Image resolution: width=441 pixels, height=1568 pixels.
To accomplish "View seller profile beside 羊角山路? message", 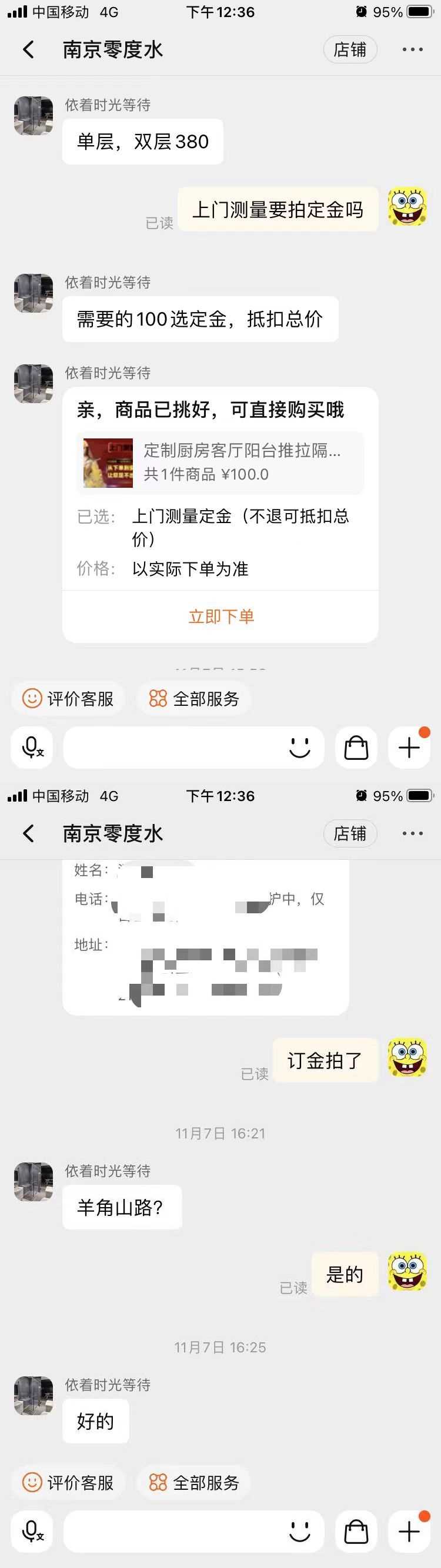I will [34, 1181].
